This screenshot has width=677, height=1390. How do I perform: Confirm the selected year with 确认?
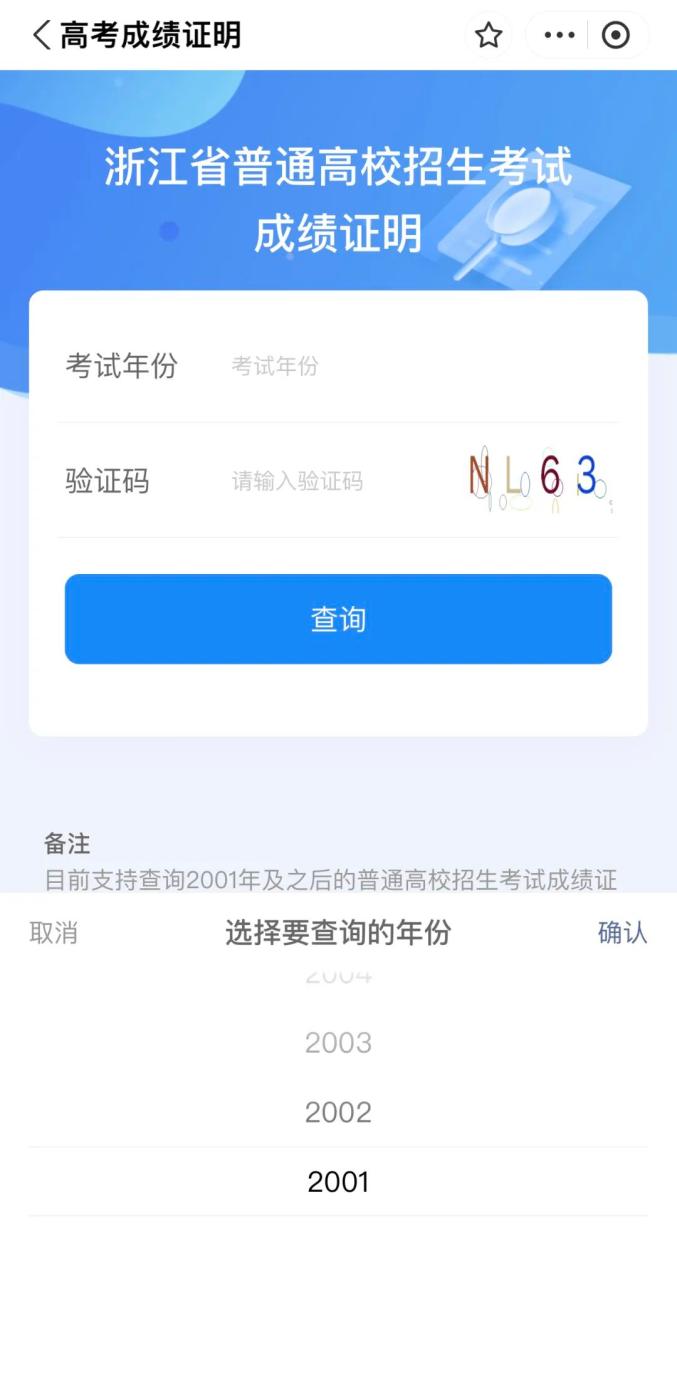coord(622,932)
